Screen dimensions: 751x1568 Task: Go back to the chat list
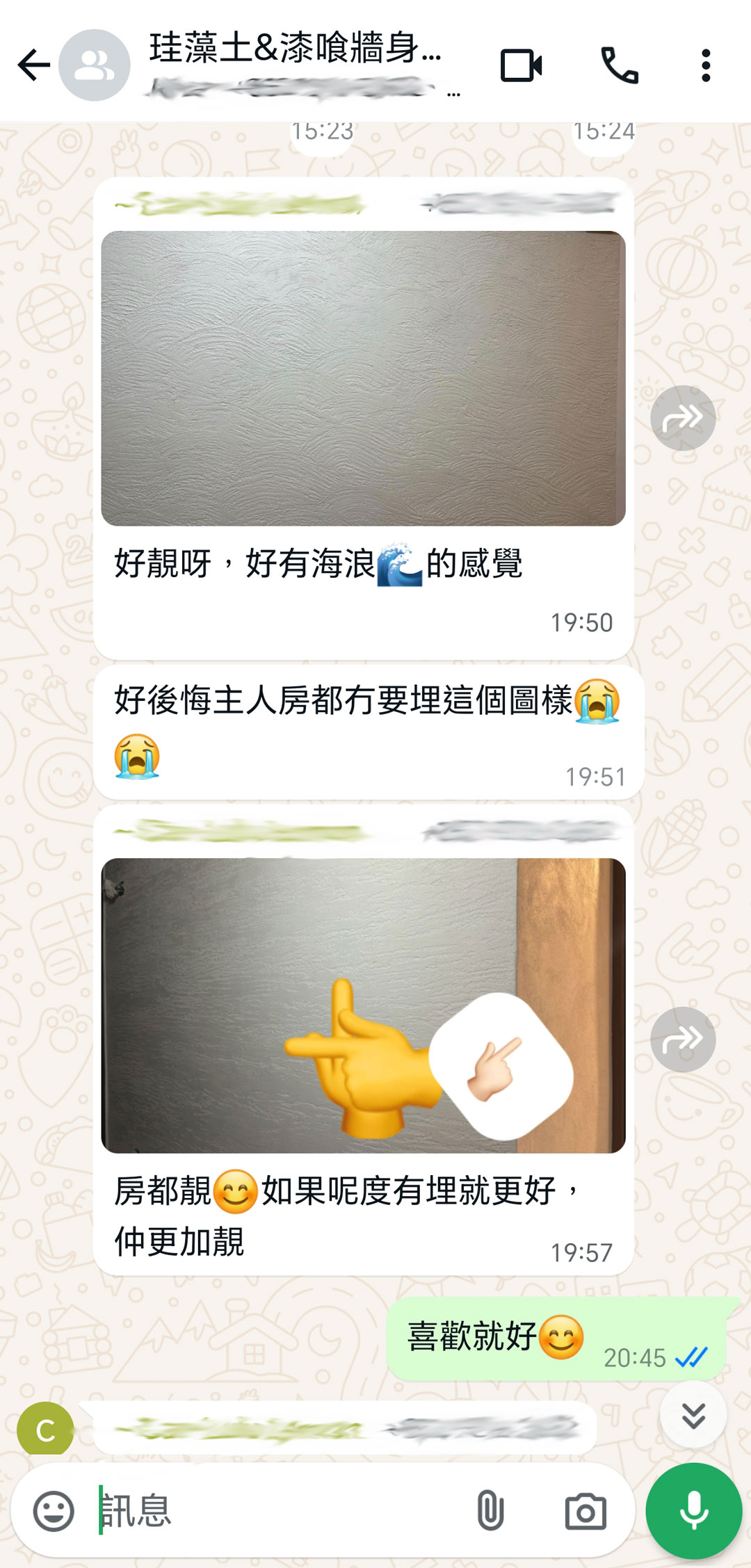(x=33, y=65)
